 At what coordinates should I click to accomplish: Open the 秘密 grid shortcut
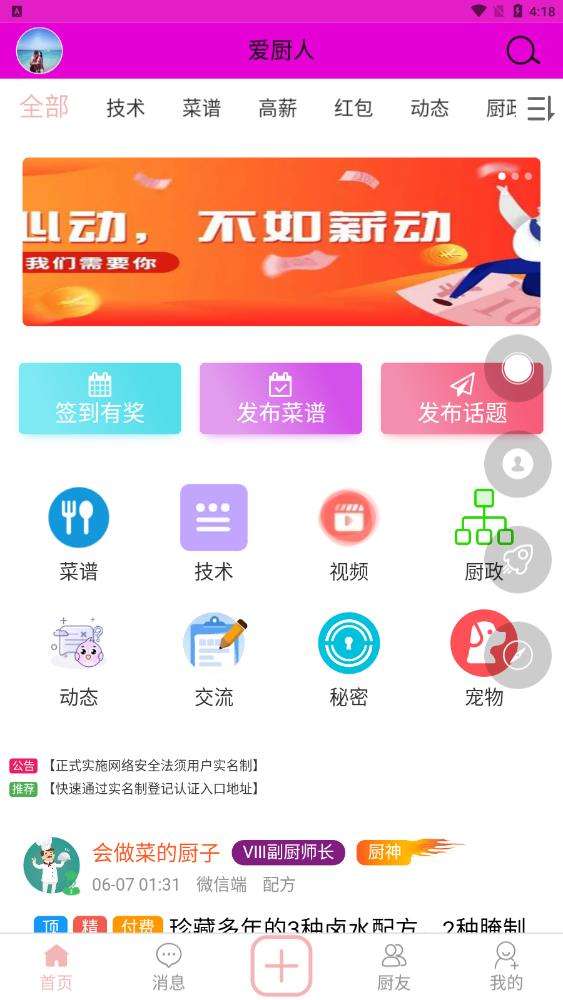(x=349, y=660)
